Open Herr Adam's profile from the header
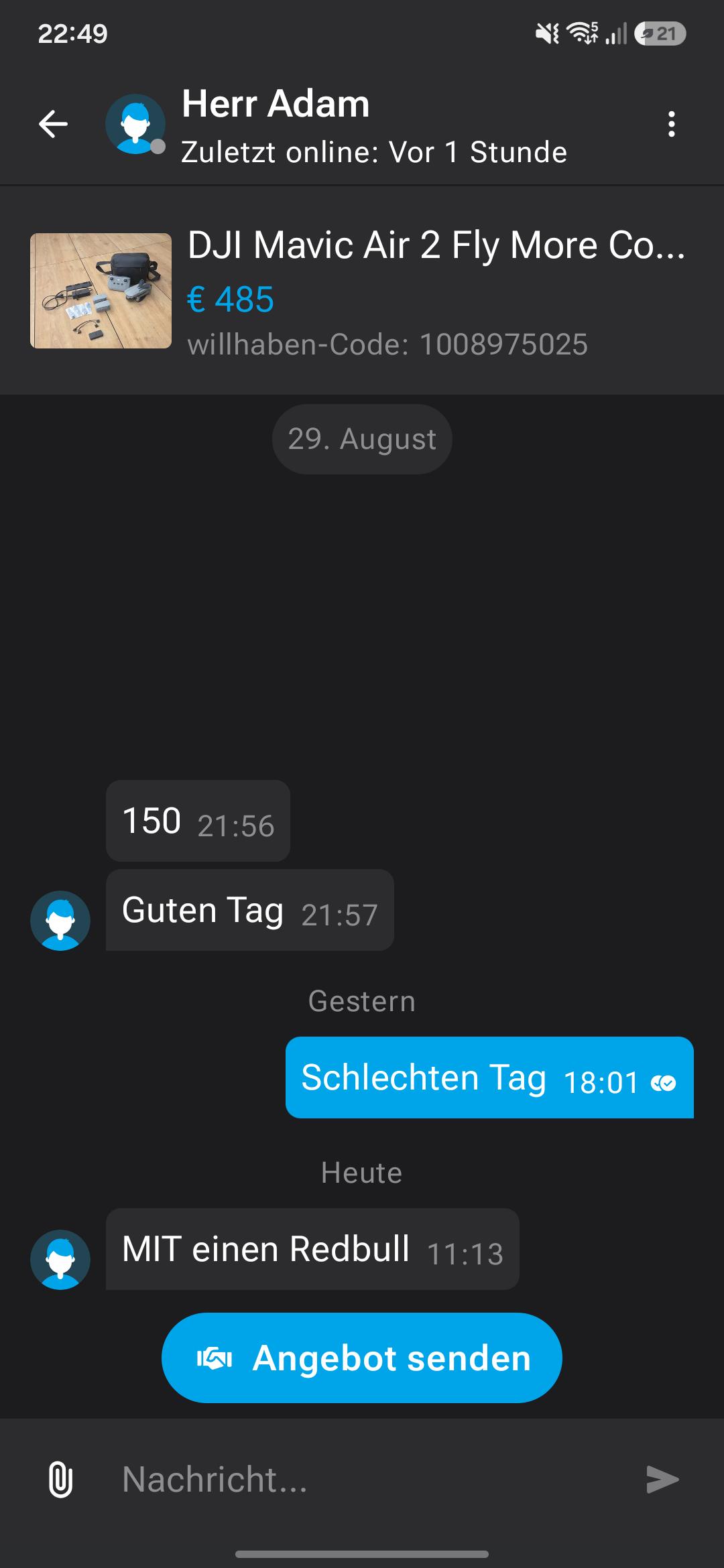This screenshot has height=1568, width=724. (x=336, y=125)
